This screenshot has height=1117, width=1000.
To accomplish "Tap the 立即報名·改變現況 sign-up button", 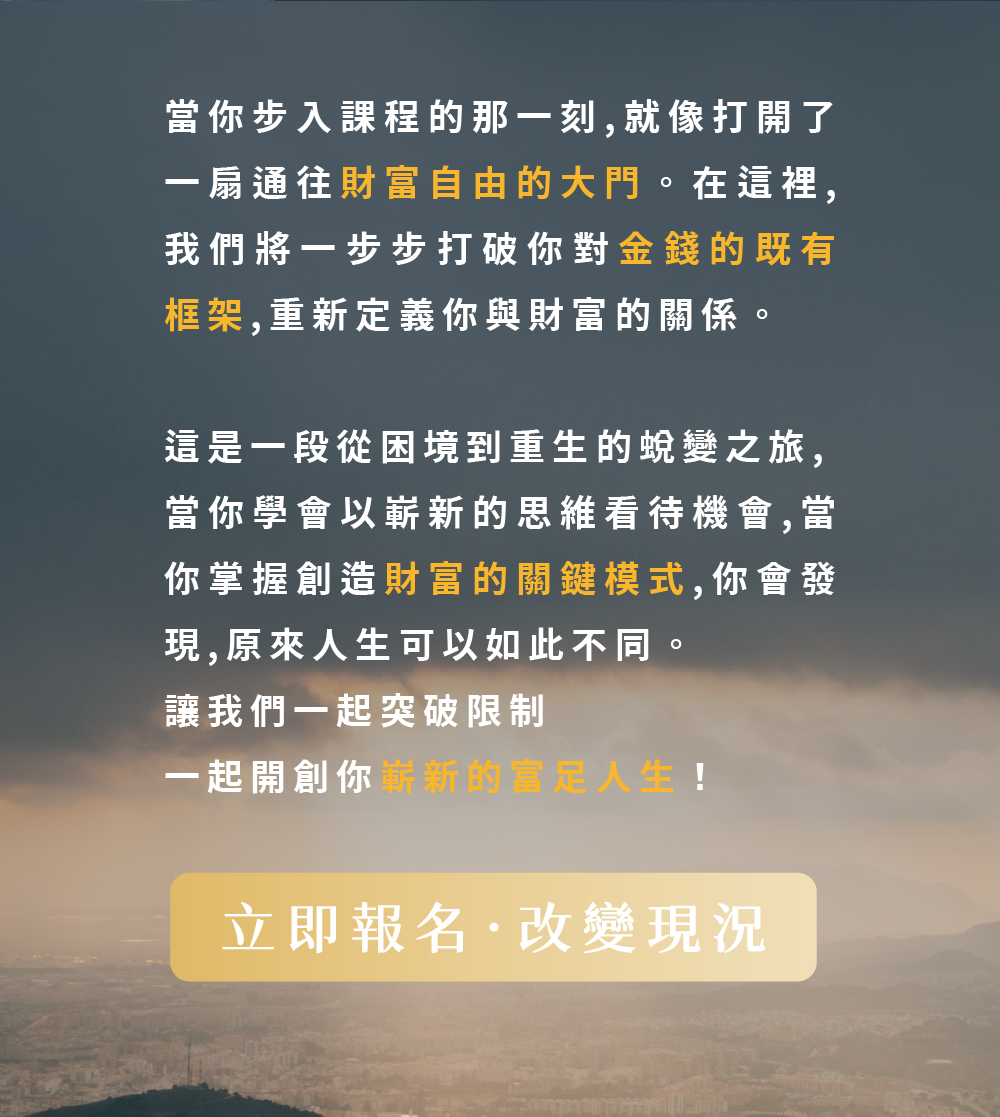I will [x=493, y=927].
